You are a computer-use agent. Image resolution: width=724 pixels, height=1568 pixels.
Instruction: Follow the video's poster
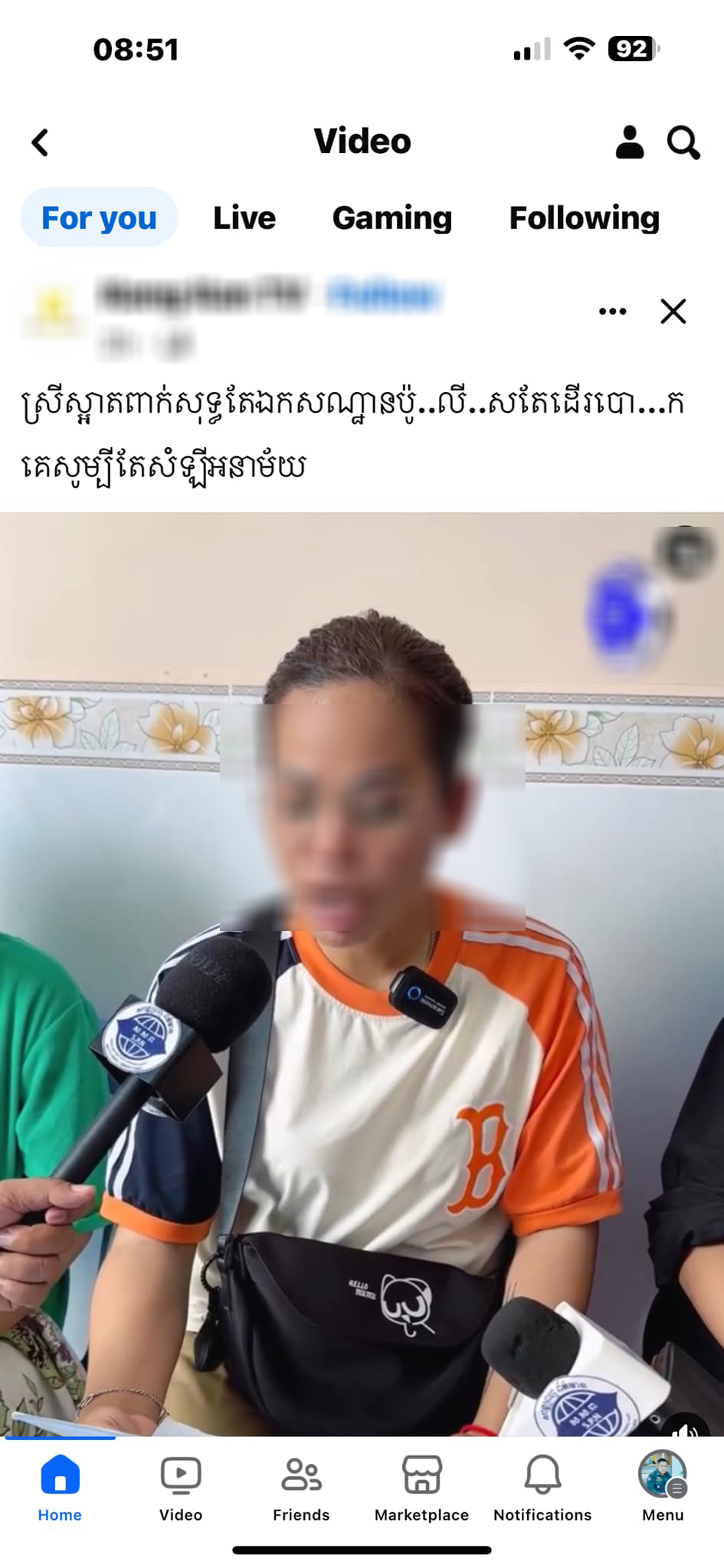click(383, 295)
